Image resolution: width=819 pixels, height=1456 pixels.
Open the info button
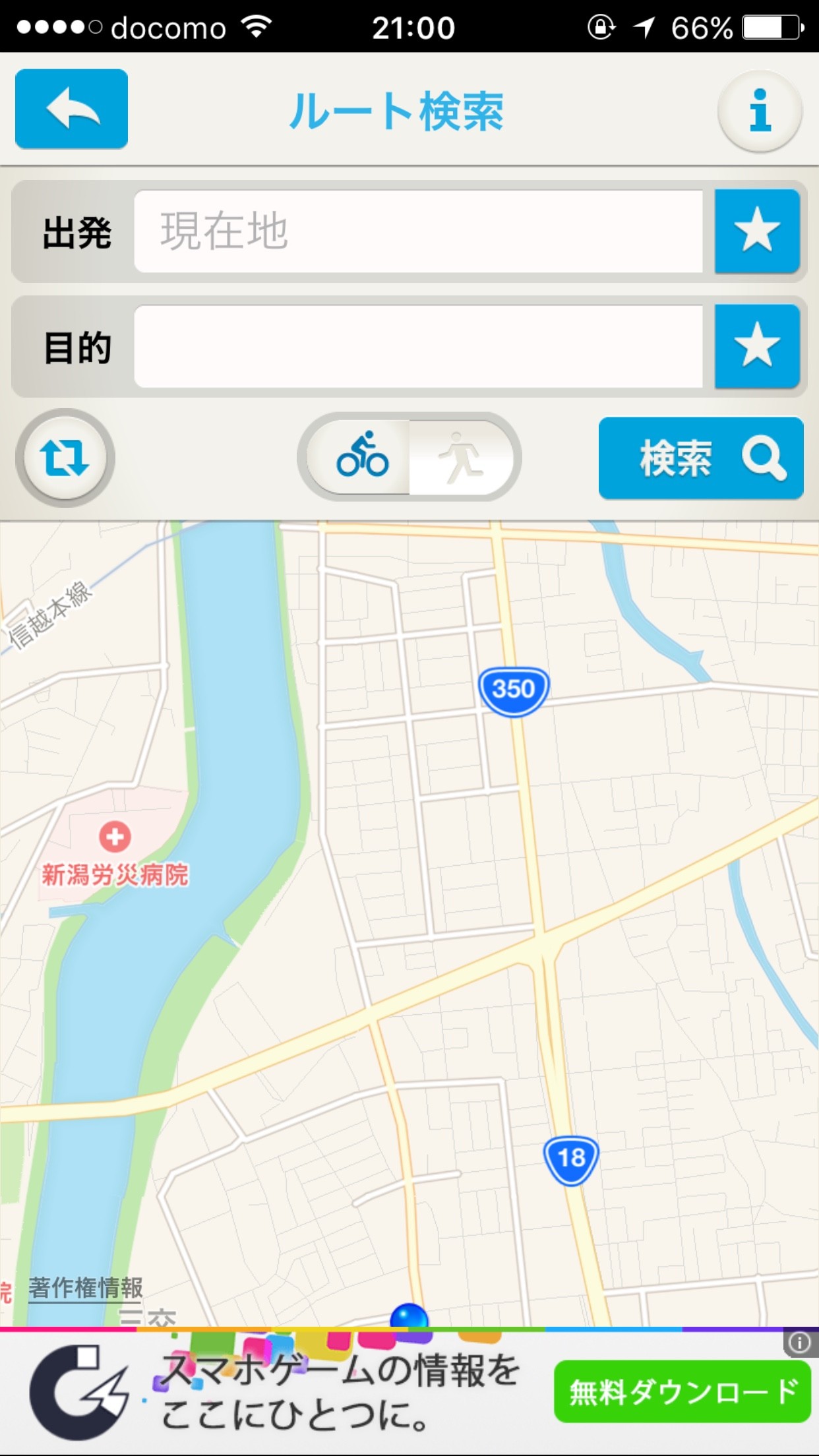coord(760,111)
